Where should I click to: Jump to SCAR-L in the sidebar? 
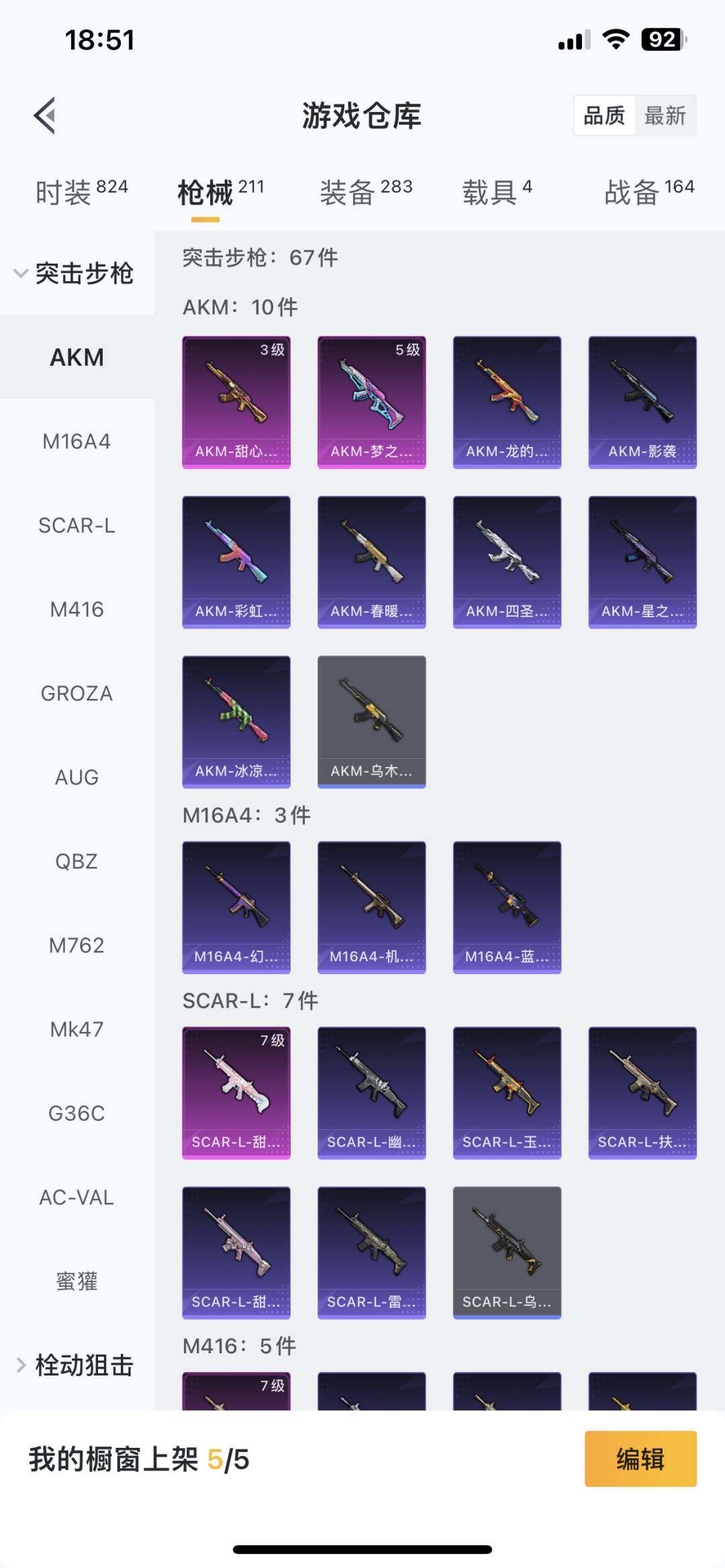click(x=77, y=525)
